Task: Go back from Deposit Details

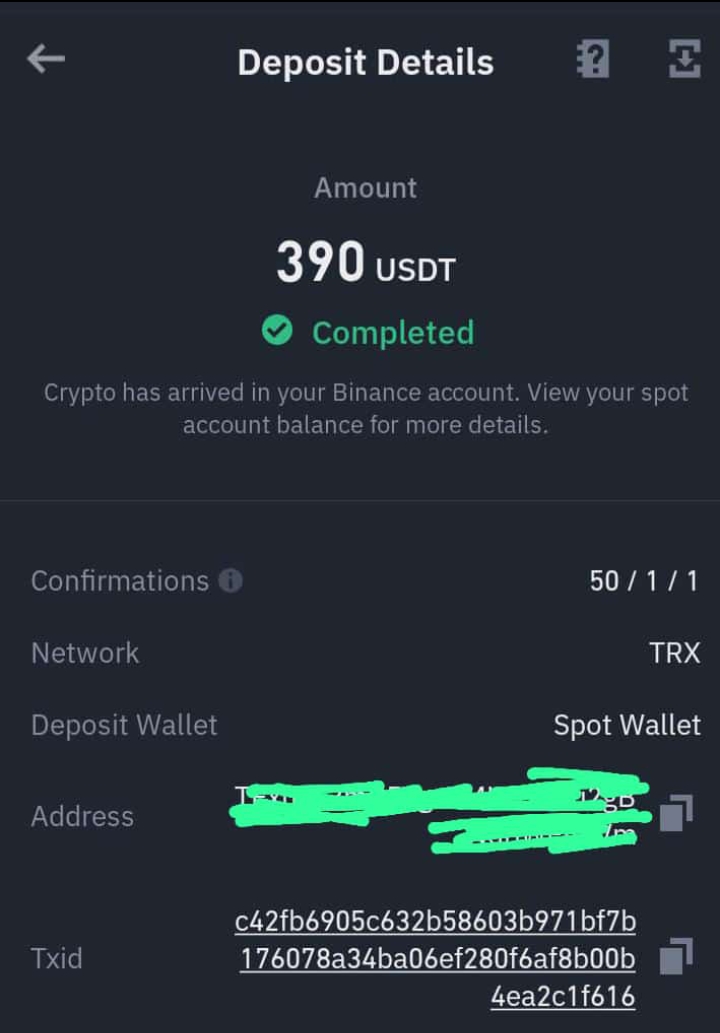Action: 46,60
